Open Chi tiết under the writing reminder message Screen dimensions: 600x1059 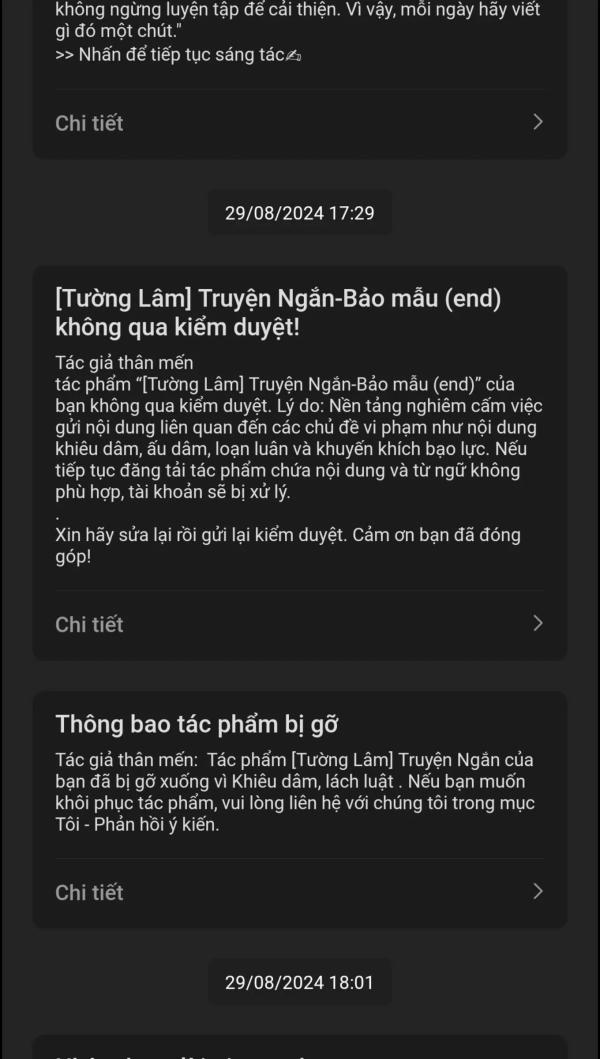coord(298,123)
